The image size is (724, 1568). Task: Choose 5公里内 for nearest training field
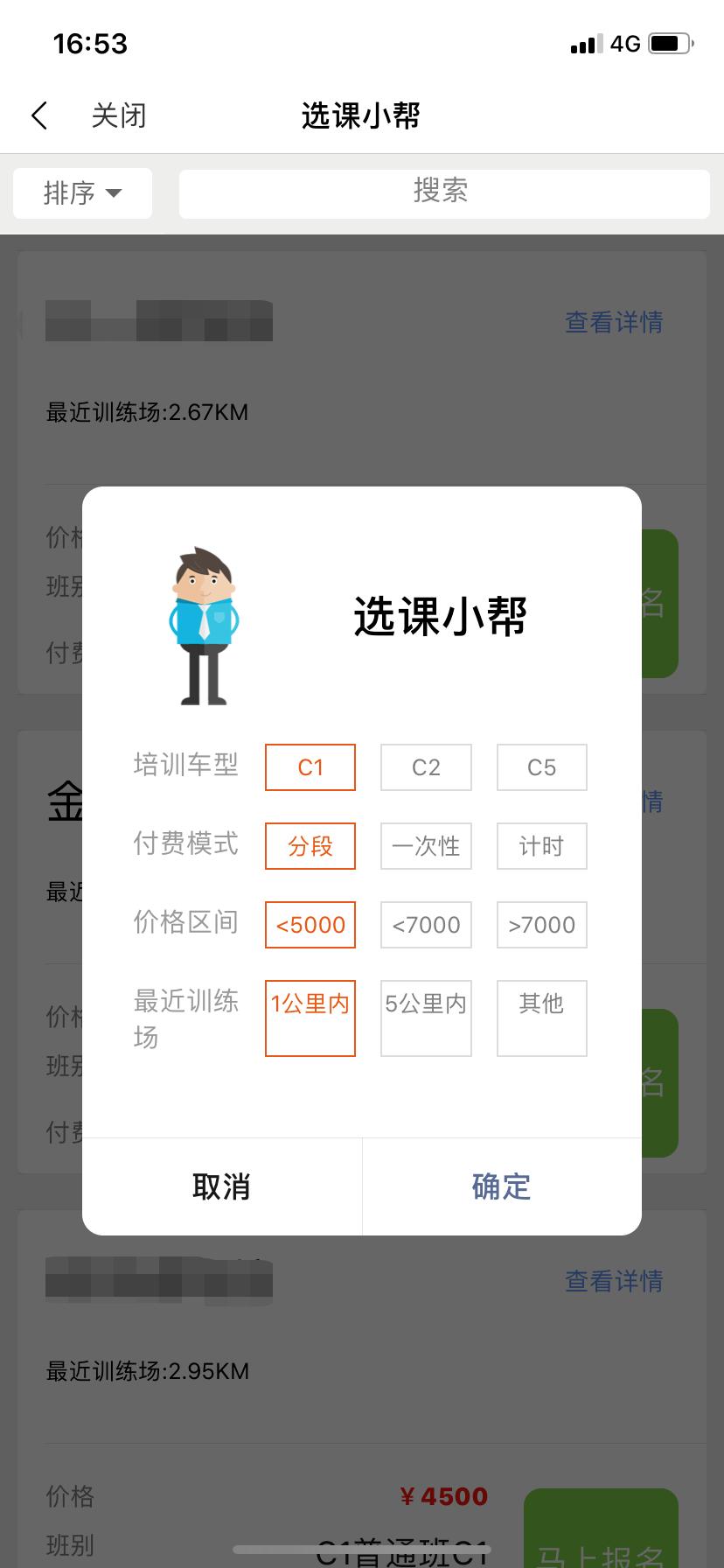pyautogui.click(x=426, y=1018)
